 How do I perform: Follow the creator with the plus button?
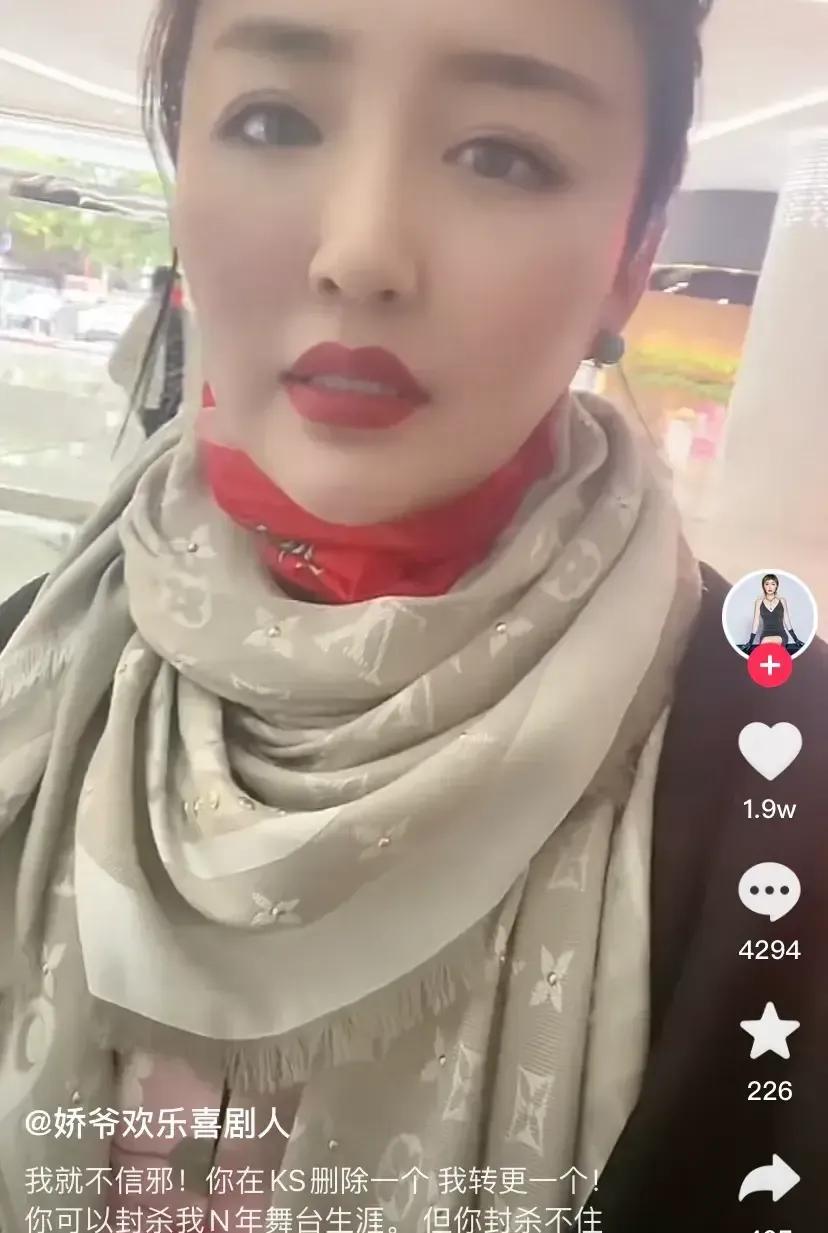[769, 666]
